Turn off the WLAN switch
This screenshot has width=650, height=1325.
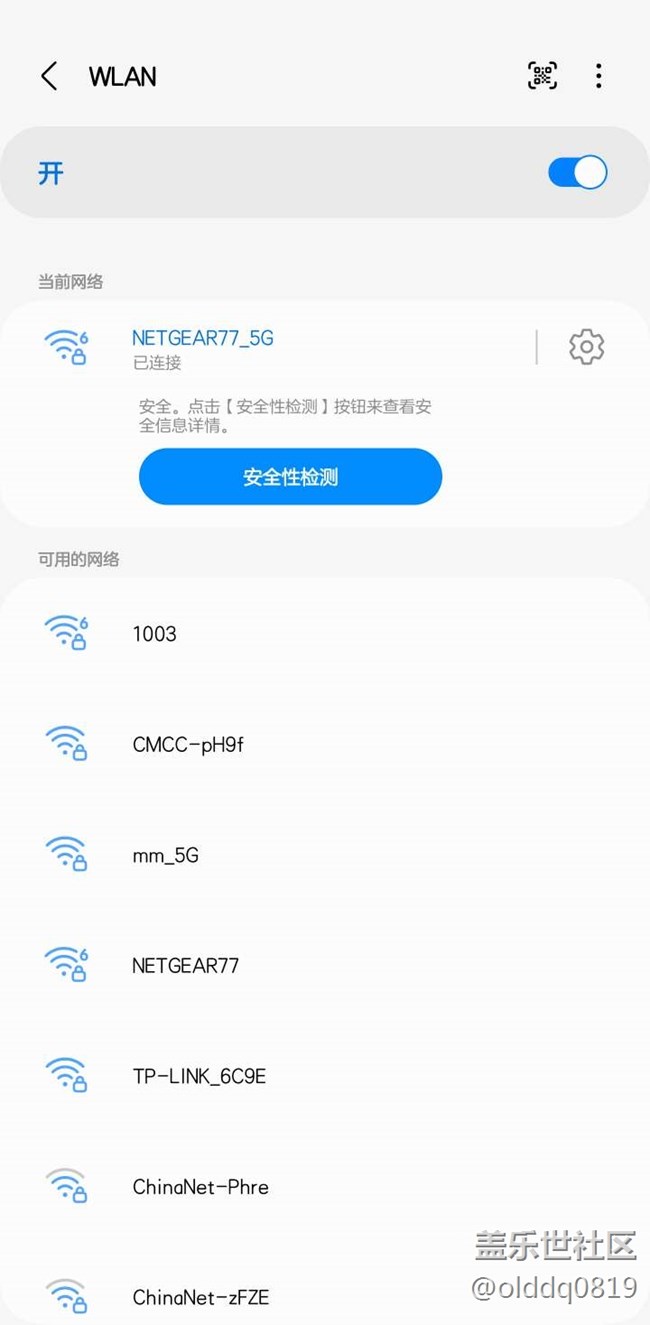click(x=577, y=172)
